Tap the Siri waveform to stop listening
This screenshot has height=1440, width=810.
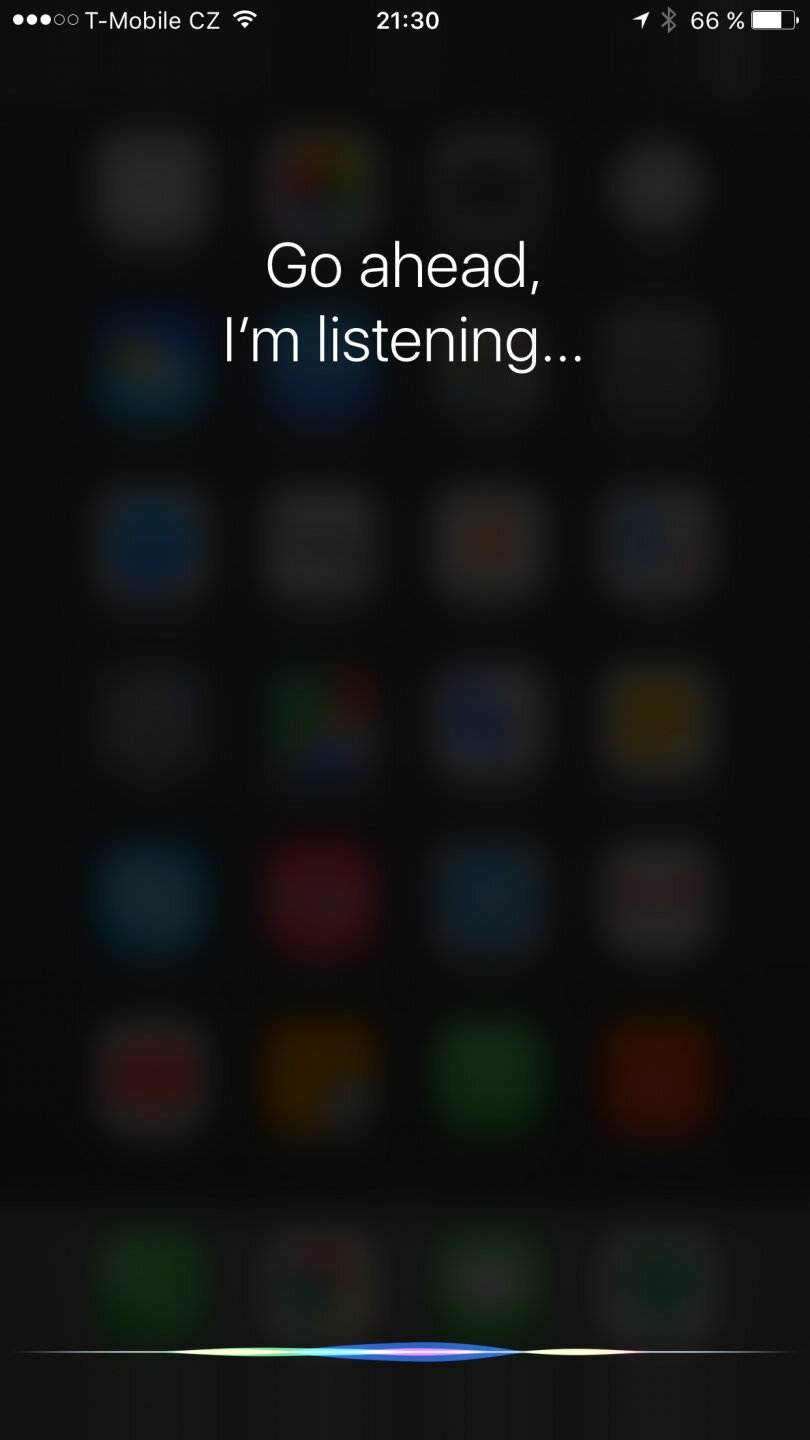click(405, 1351)
